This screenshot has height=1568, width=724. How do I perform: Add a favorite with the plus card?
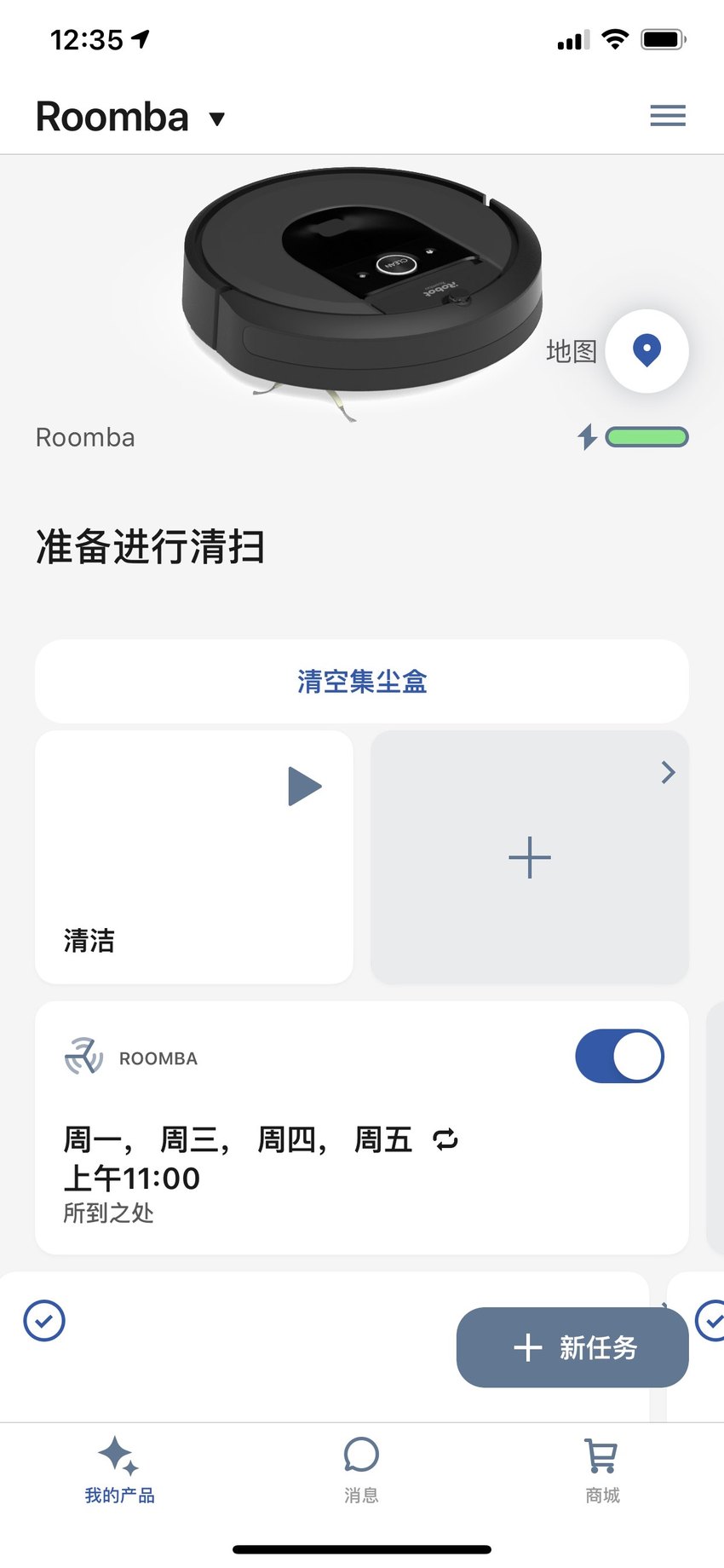coord(529,856)
